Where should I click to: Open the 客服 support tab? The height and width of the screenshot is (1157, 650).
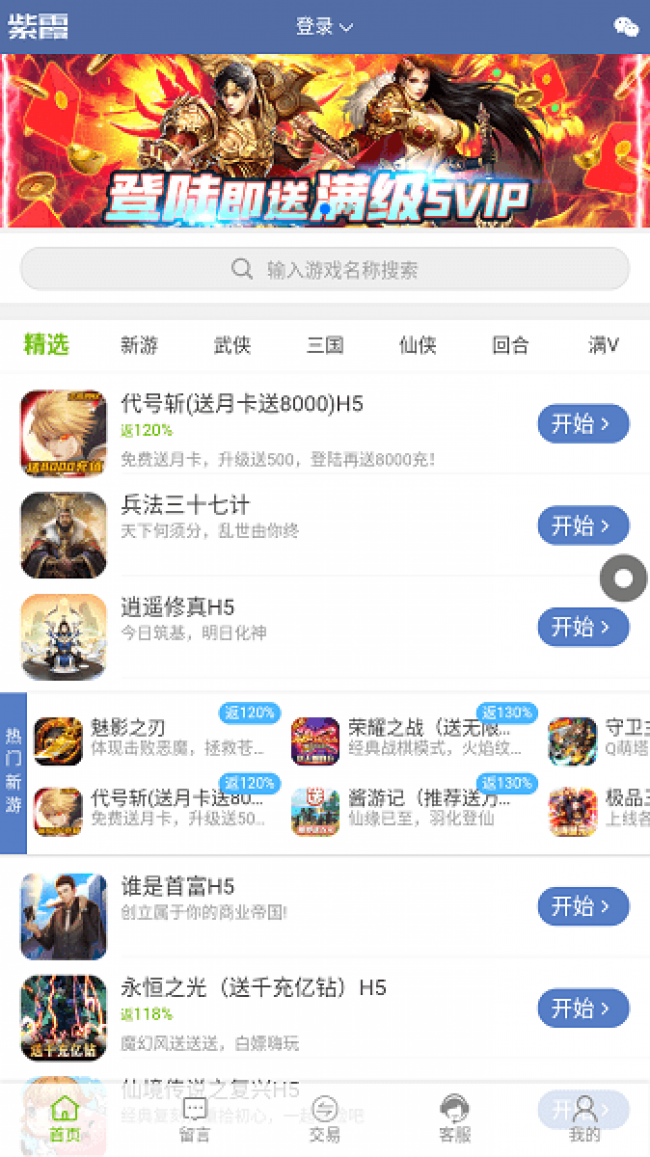[455, 1119]
